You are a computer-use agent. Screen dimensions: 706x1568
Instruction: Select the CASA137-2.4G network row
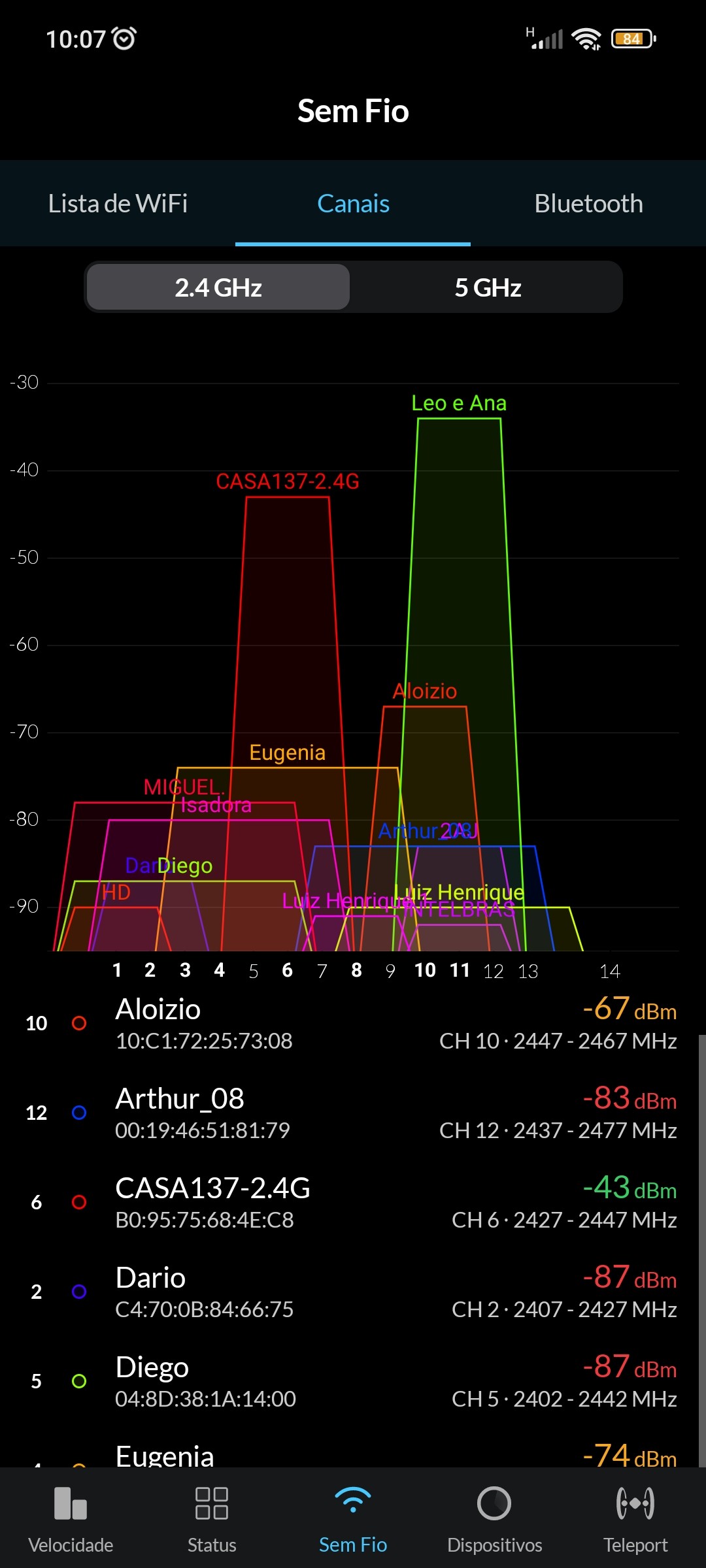[x=353, y=1203]
